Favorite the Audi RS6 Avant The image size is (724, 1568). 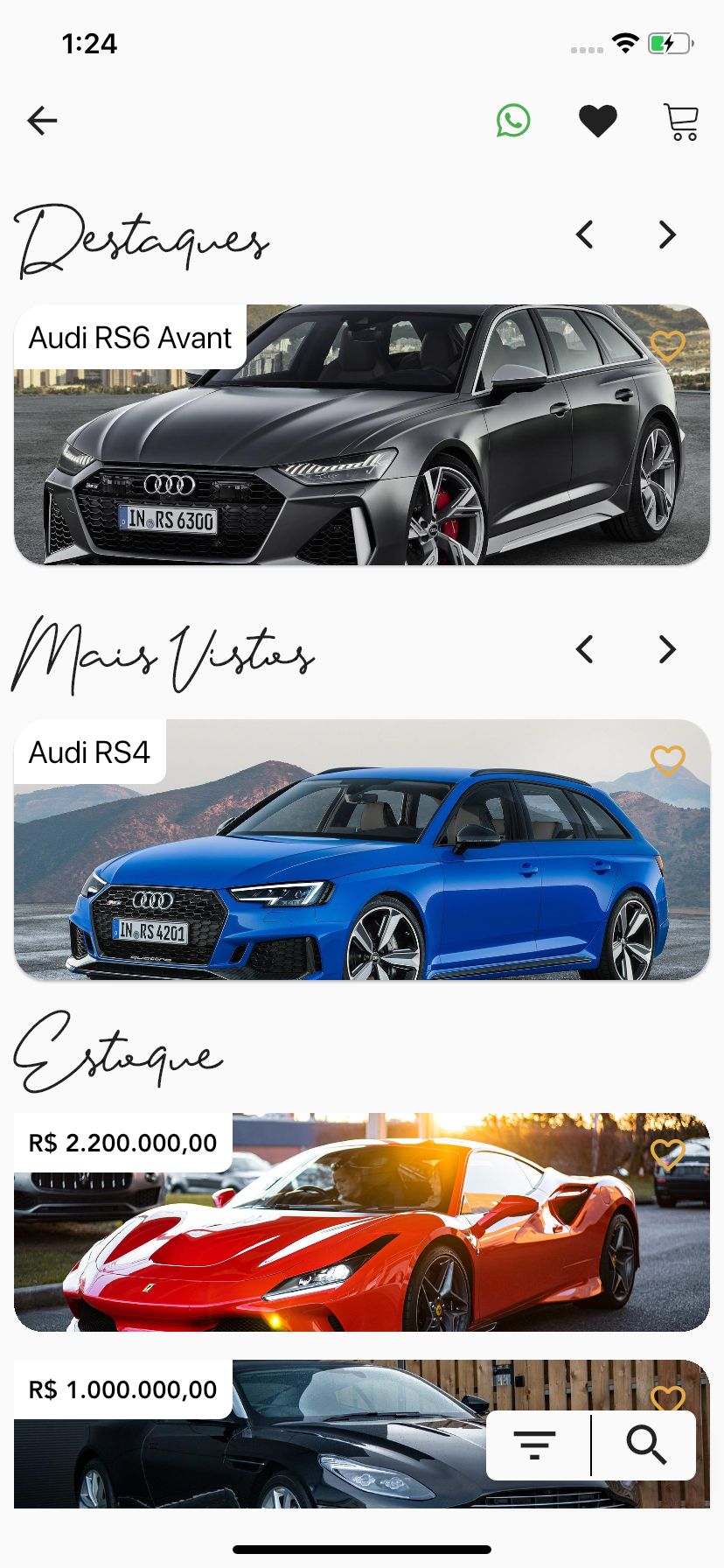[x=668, y=346]
